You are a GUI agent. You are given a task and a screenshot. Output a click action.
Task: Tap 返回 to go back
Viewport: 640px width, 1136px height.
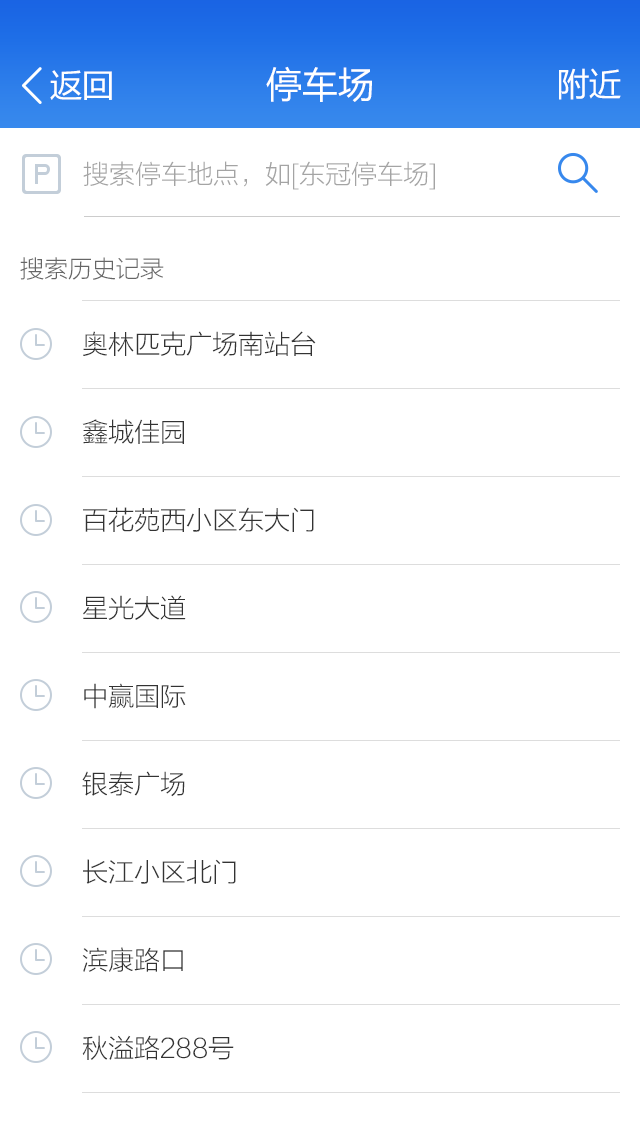68,86
